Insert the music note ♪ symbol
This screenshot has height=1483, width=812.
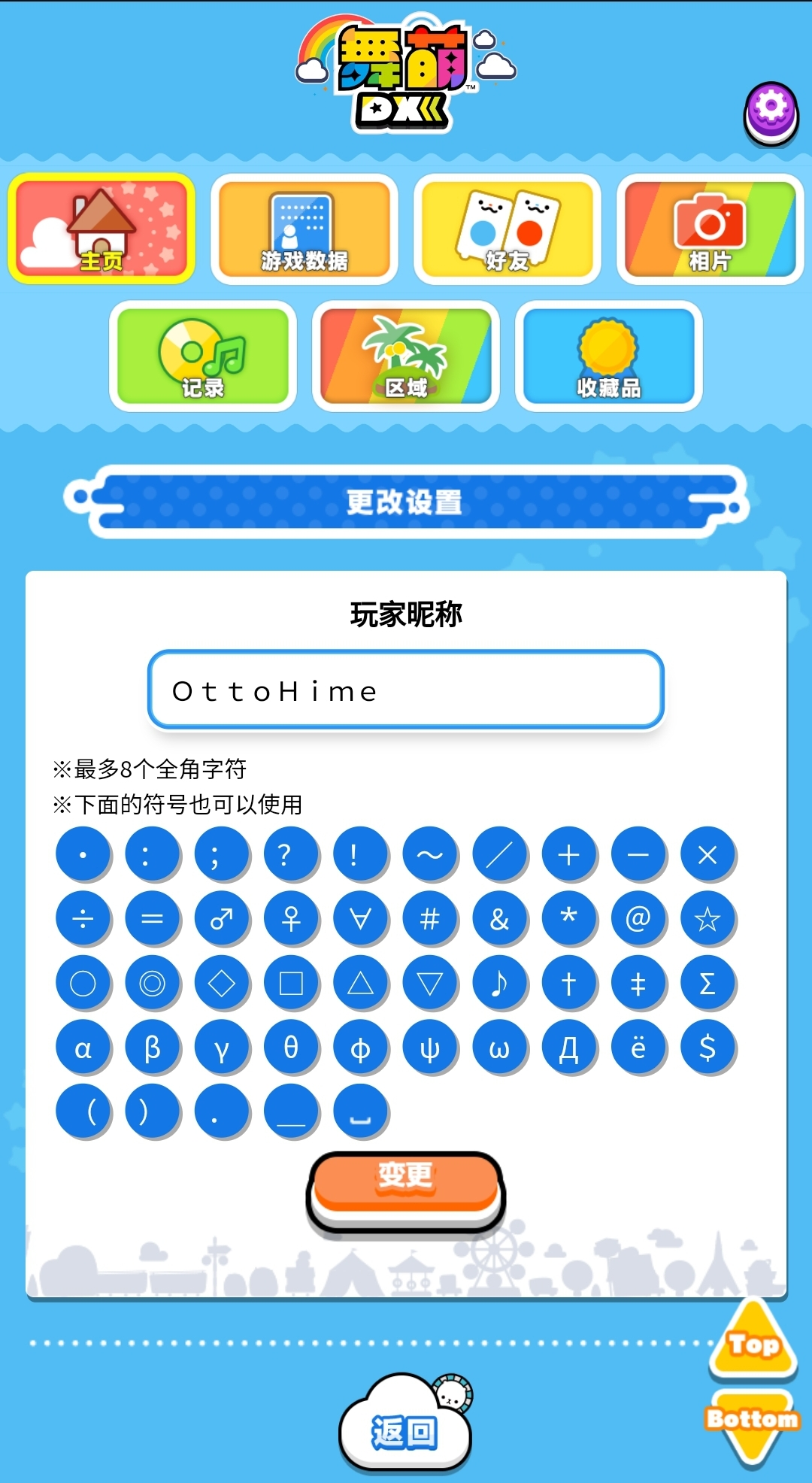[x=499, y=983]
